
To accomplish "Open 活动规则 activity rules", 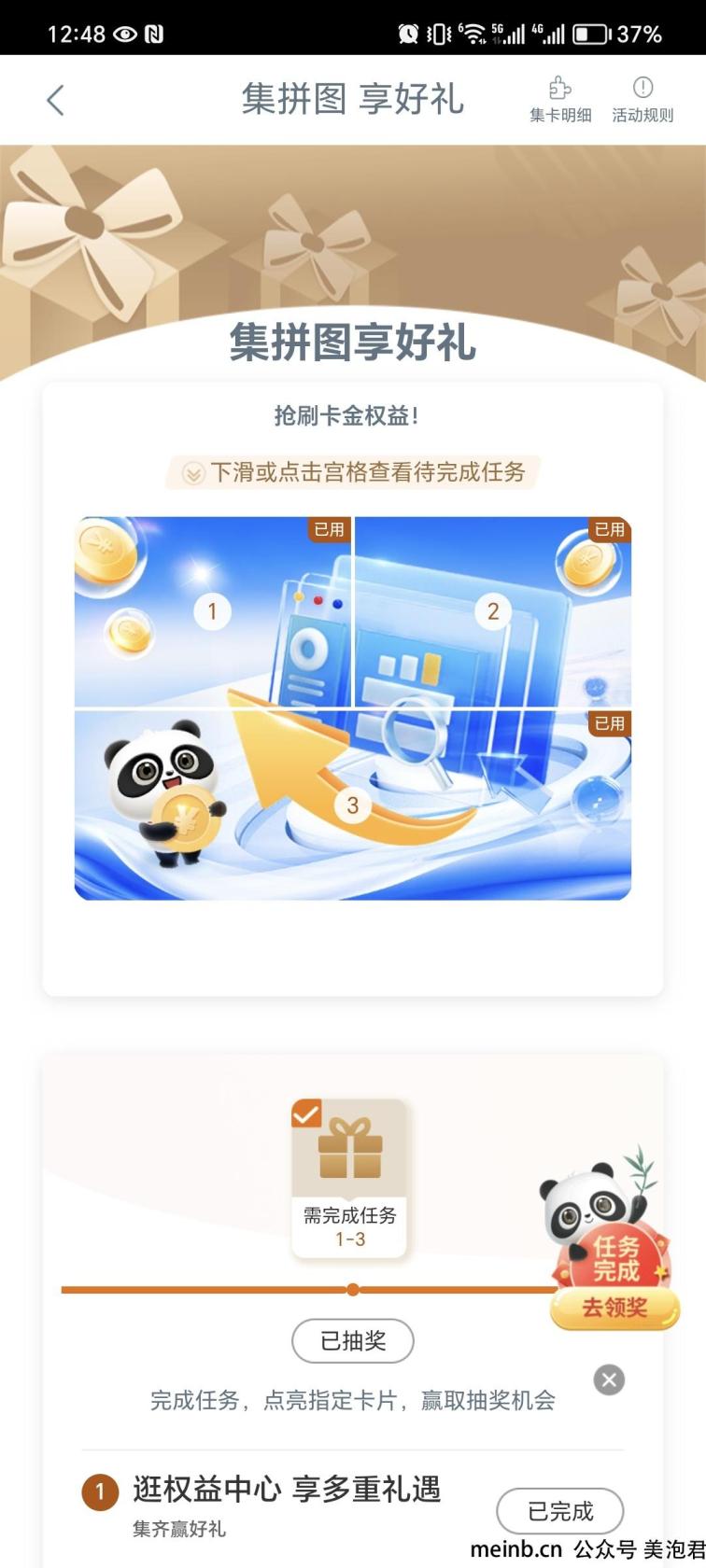I will pyautogui.click(x=642, y=100).
